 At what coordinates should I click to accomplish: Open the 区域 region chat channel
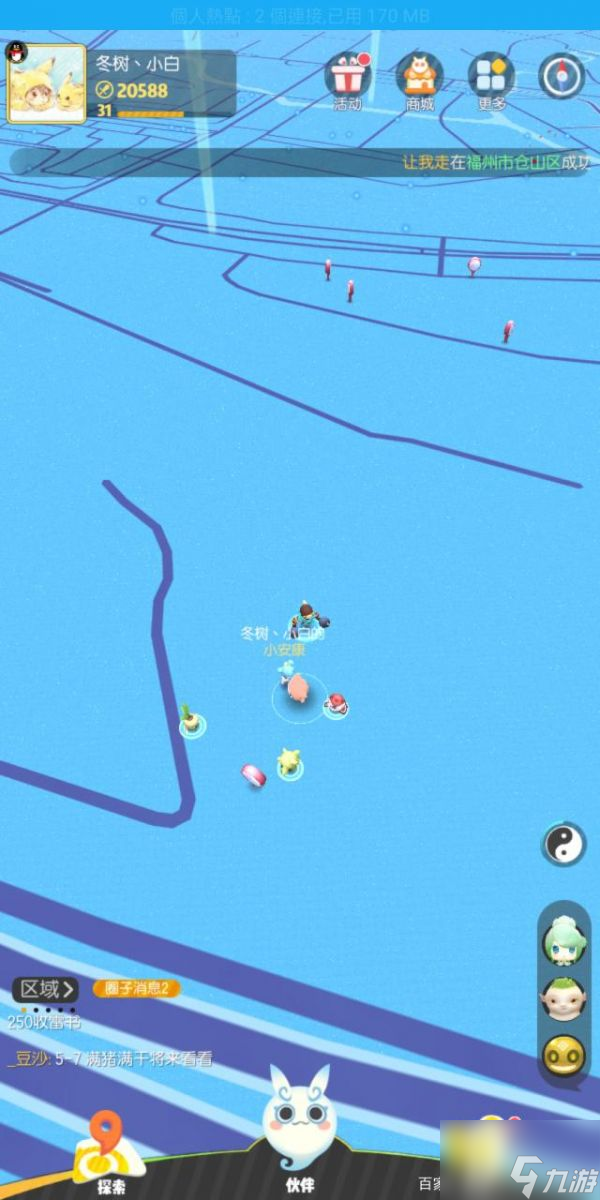click(x=45, y=989)
